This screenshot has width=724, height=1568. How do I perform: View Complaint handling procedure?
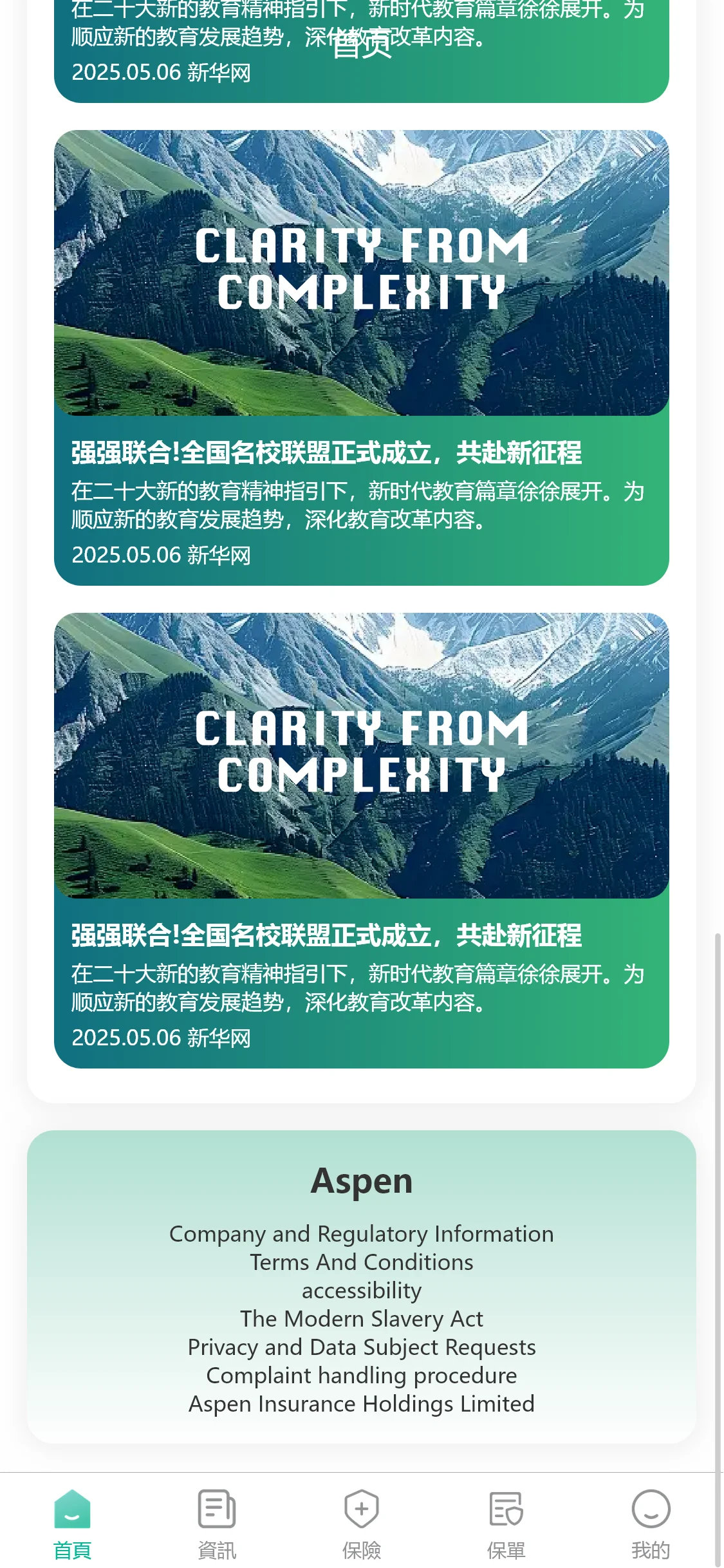(362, 1376)
